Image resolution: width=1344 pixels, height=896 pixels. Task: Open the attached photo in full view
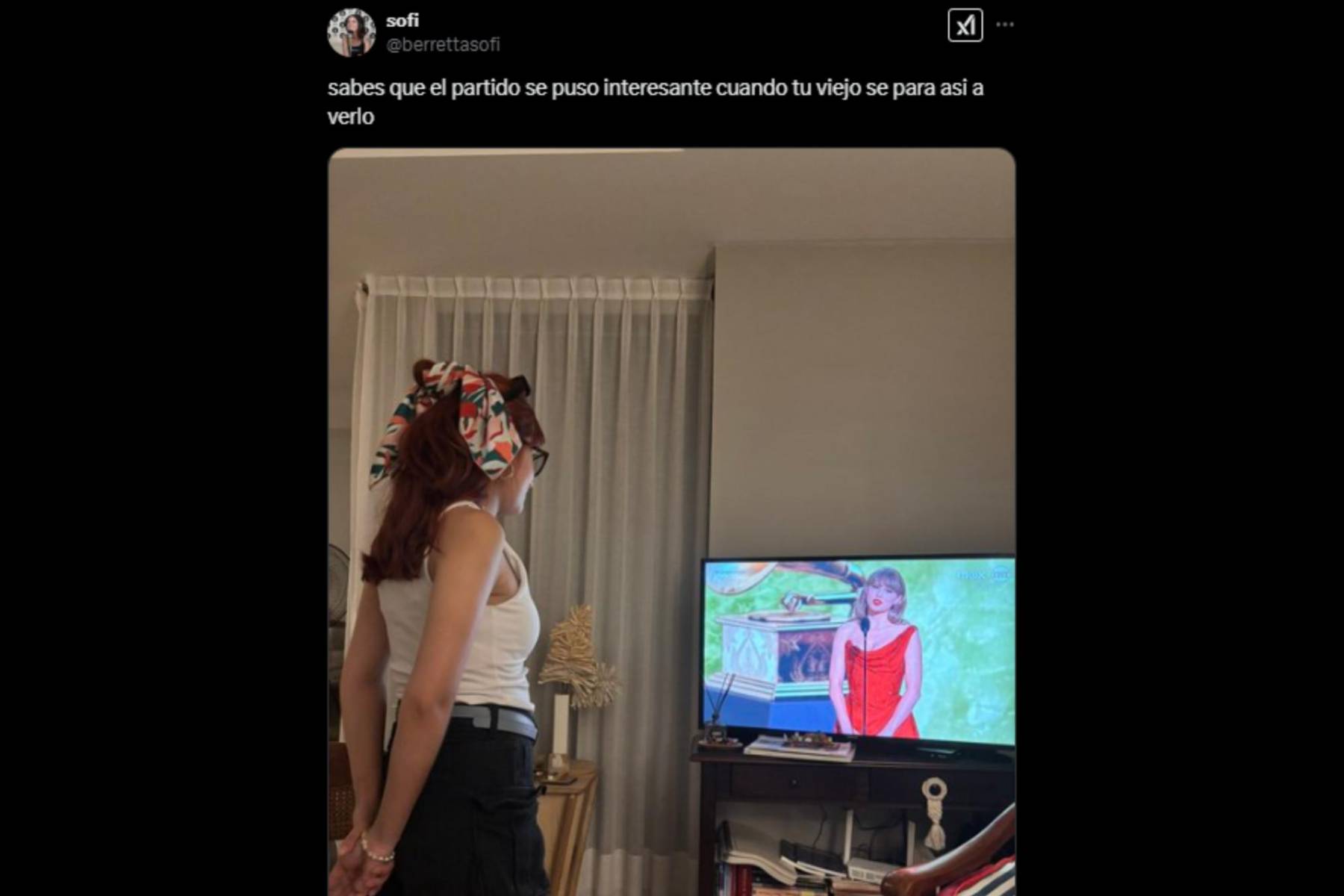[x=671, y=521]
